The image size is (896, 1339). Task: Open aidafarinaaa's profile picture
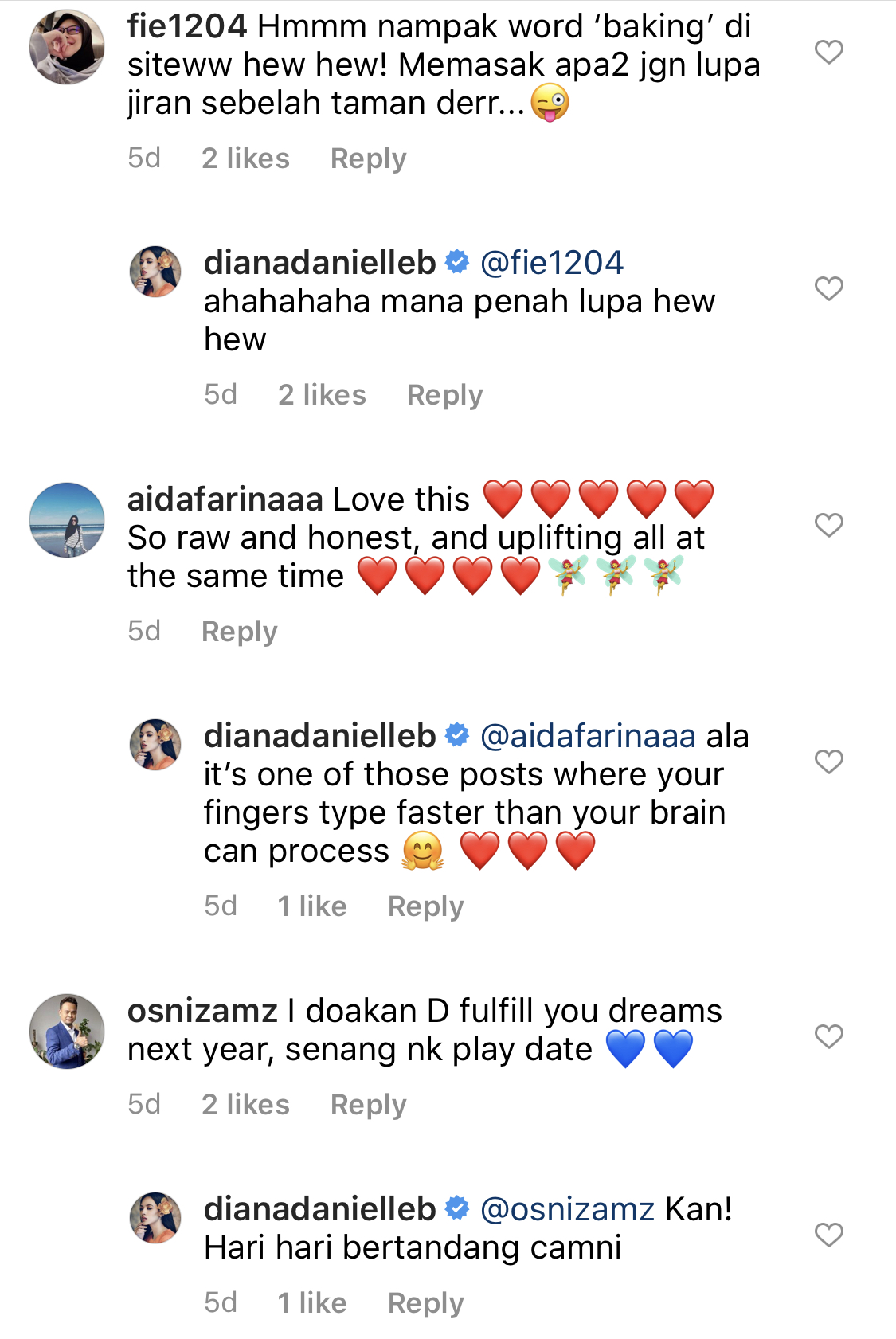[67, 520]
